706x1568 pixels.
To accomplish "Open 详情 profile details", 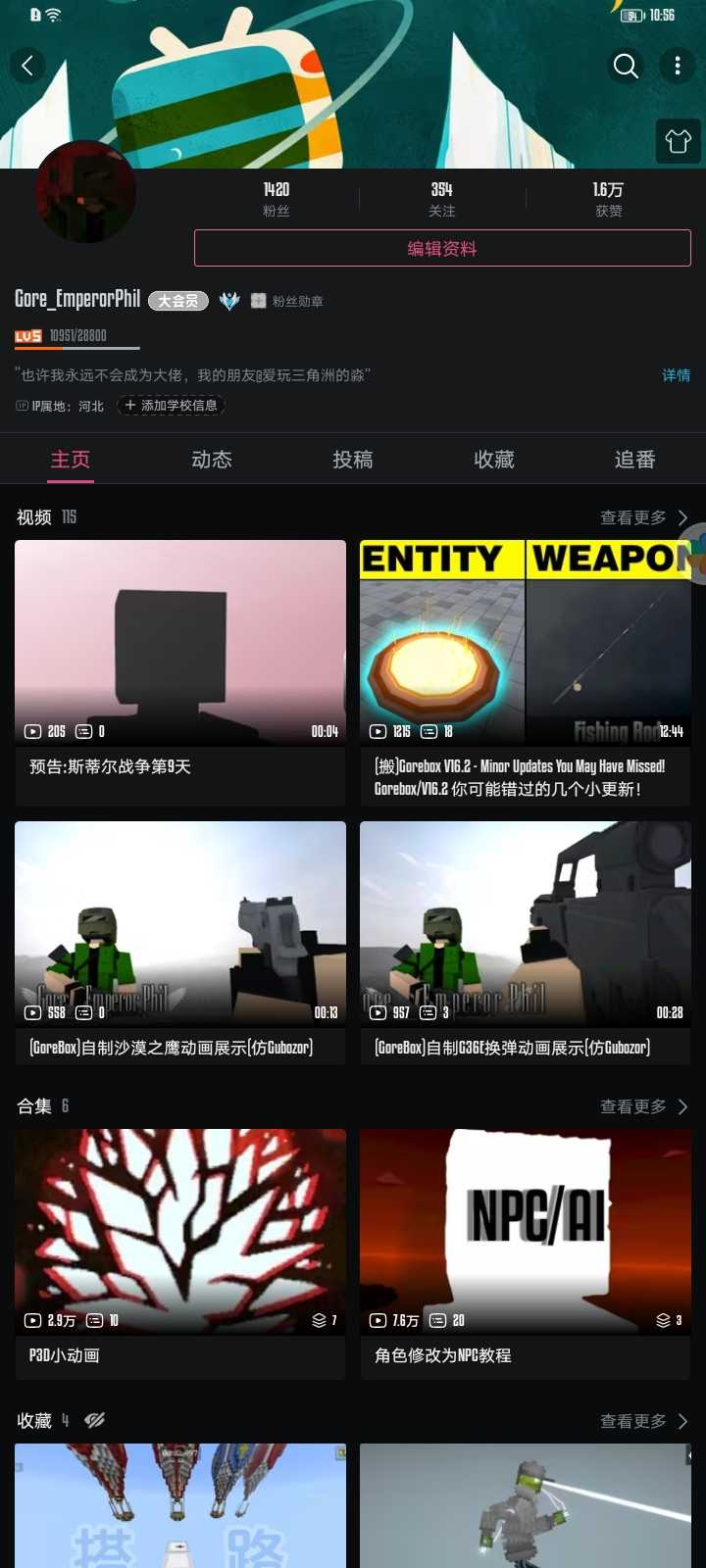I will point(676,375).
